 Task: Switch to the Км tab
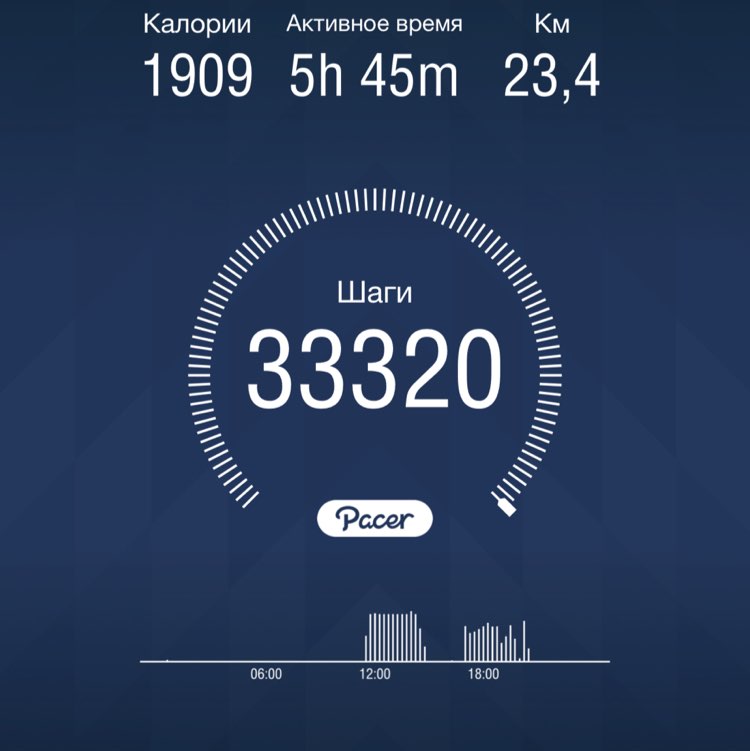tap(553, 22)
